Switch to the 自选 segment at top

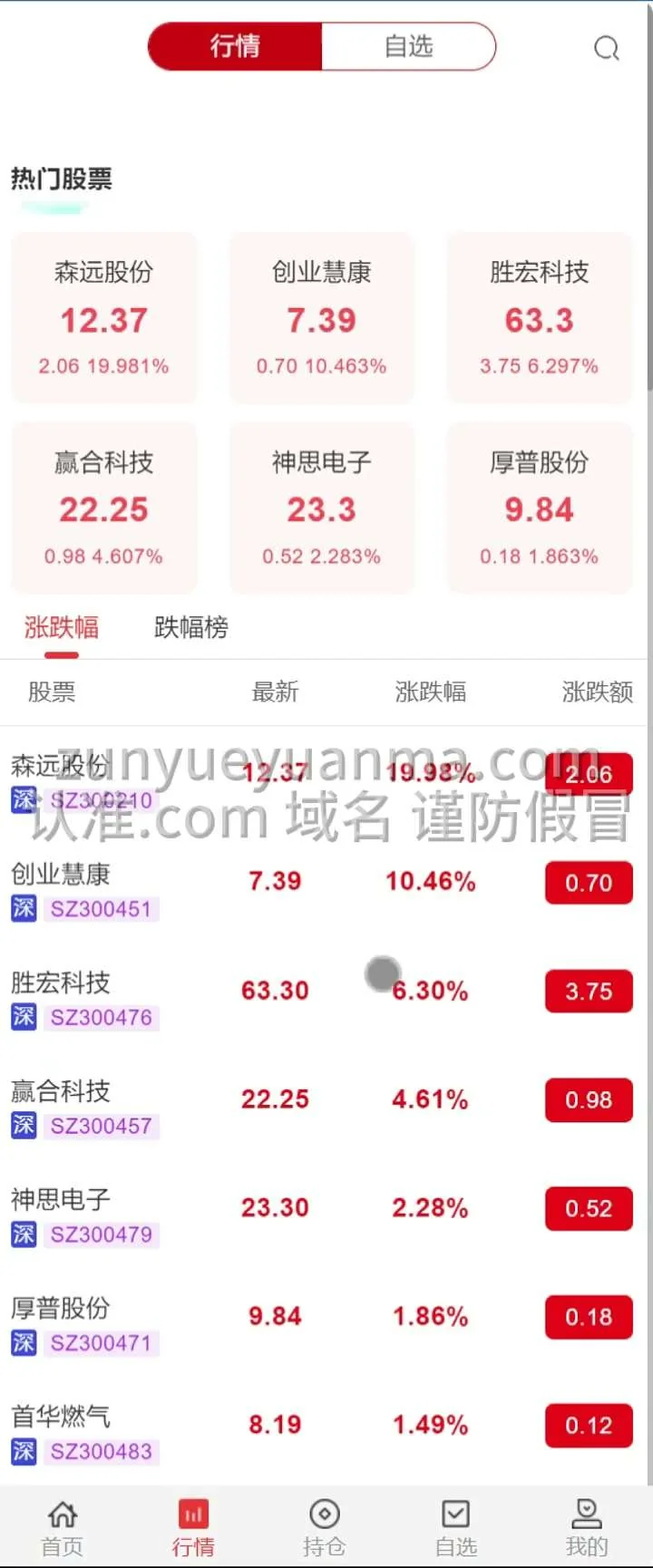click(x=408, y=46)
